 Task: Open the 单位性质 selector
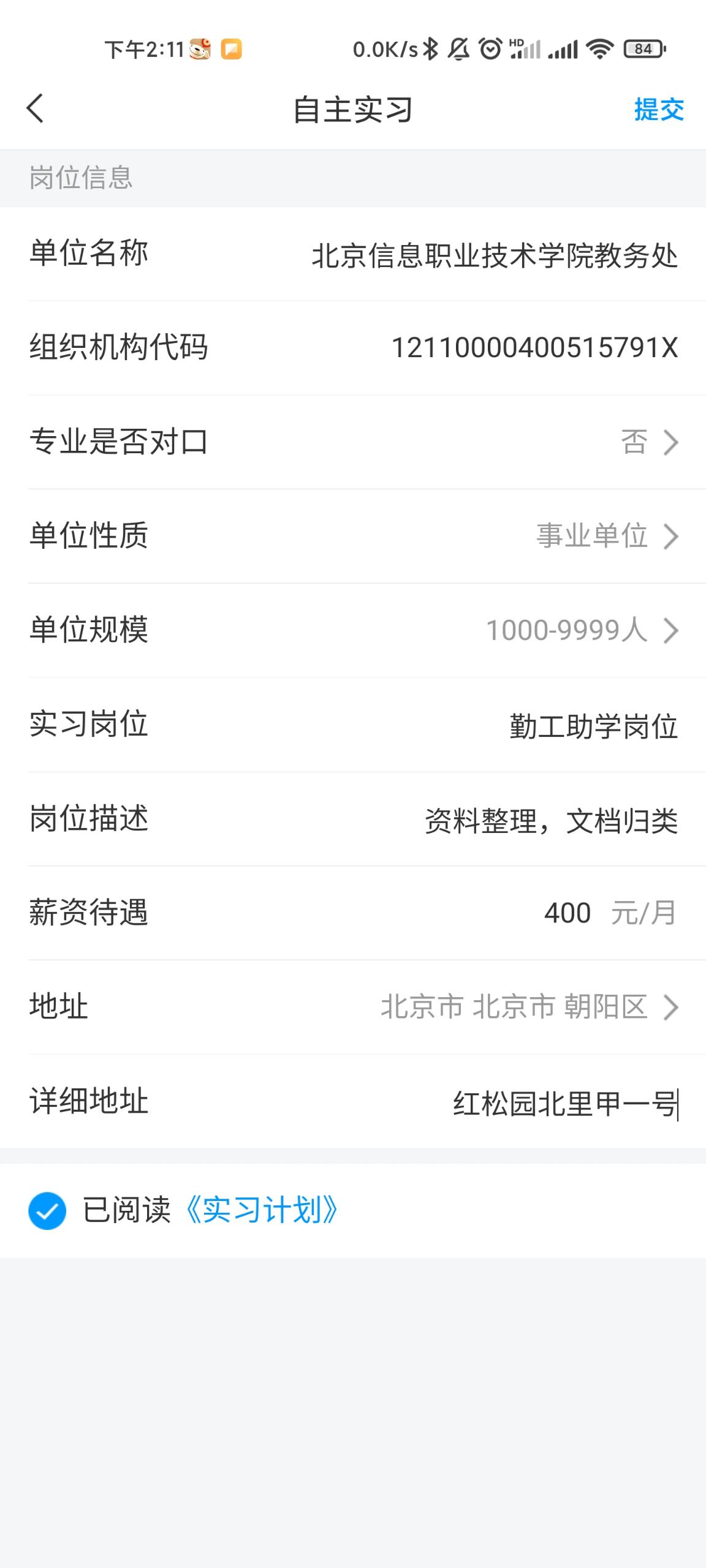607,536
